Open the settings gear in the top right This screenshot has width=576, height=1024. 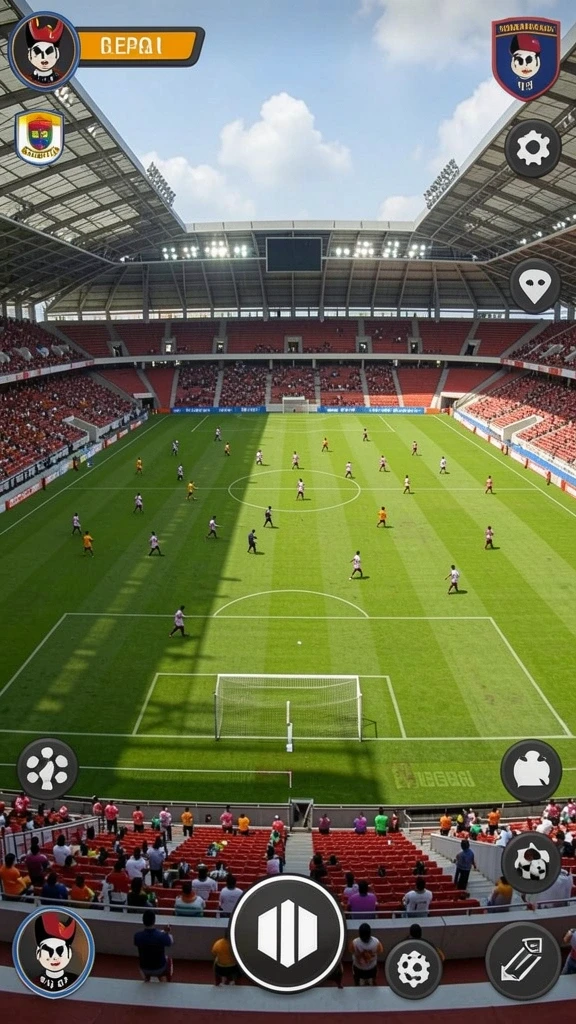point(533,148)
